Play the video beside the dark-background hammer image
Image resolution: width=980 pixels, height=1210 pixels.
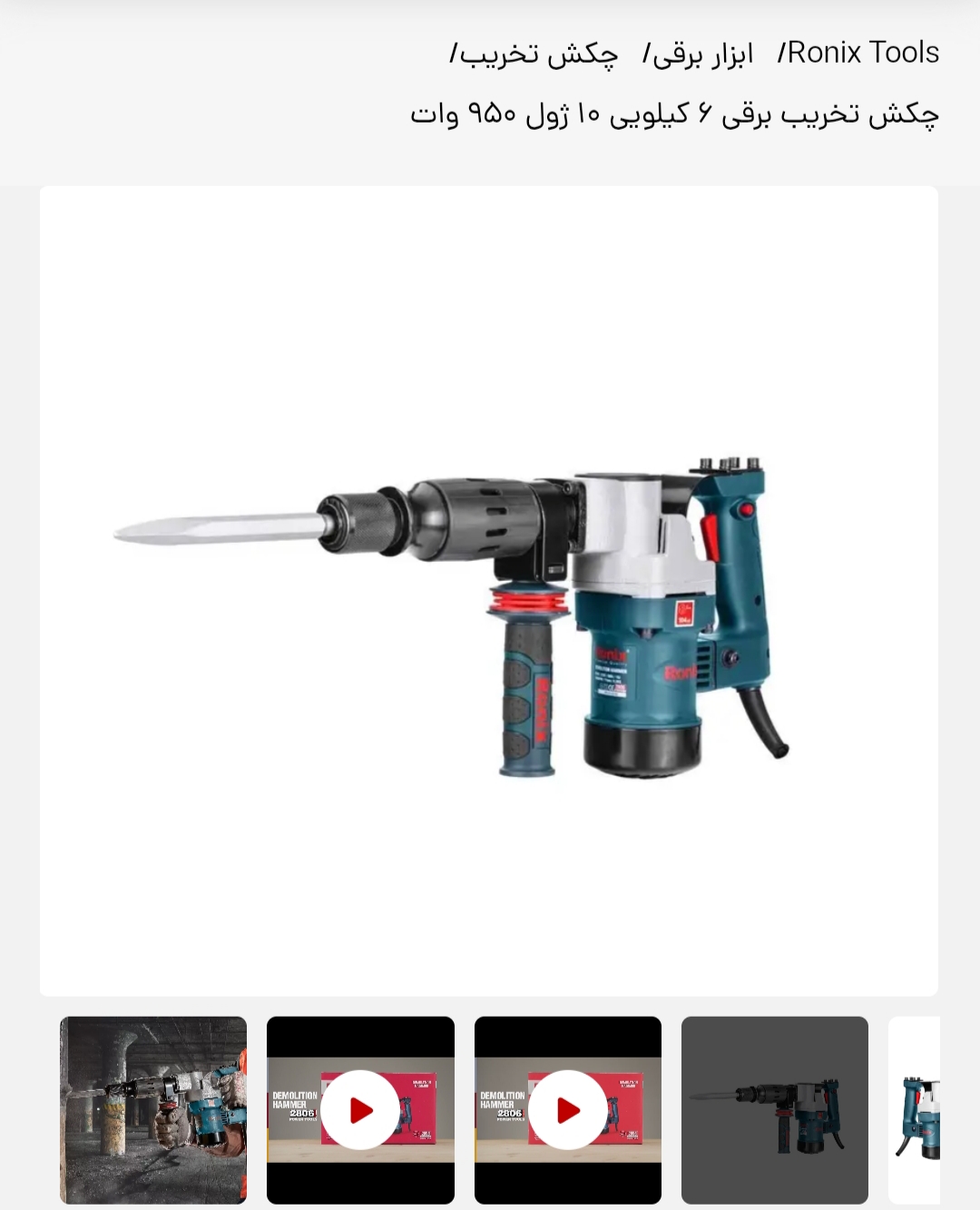coord(568,1109)
